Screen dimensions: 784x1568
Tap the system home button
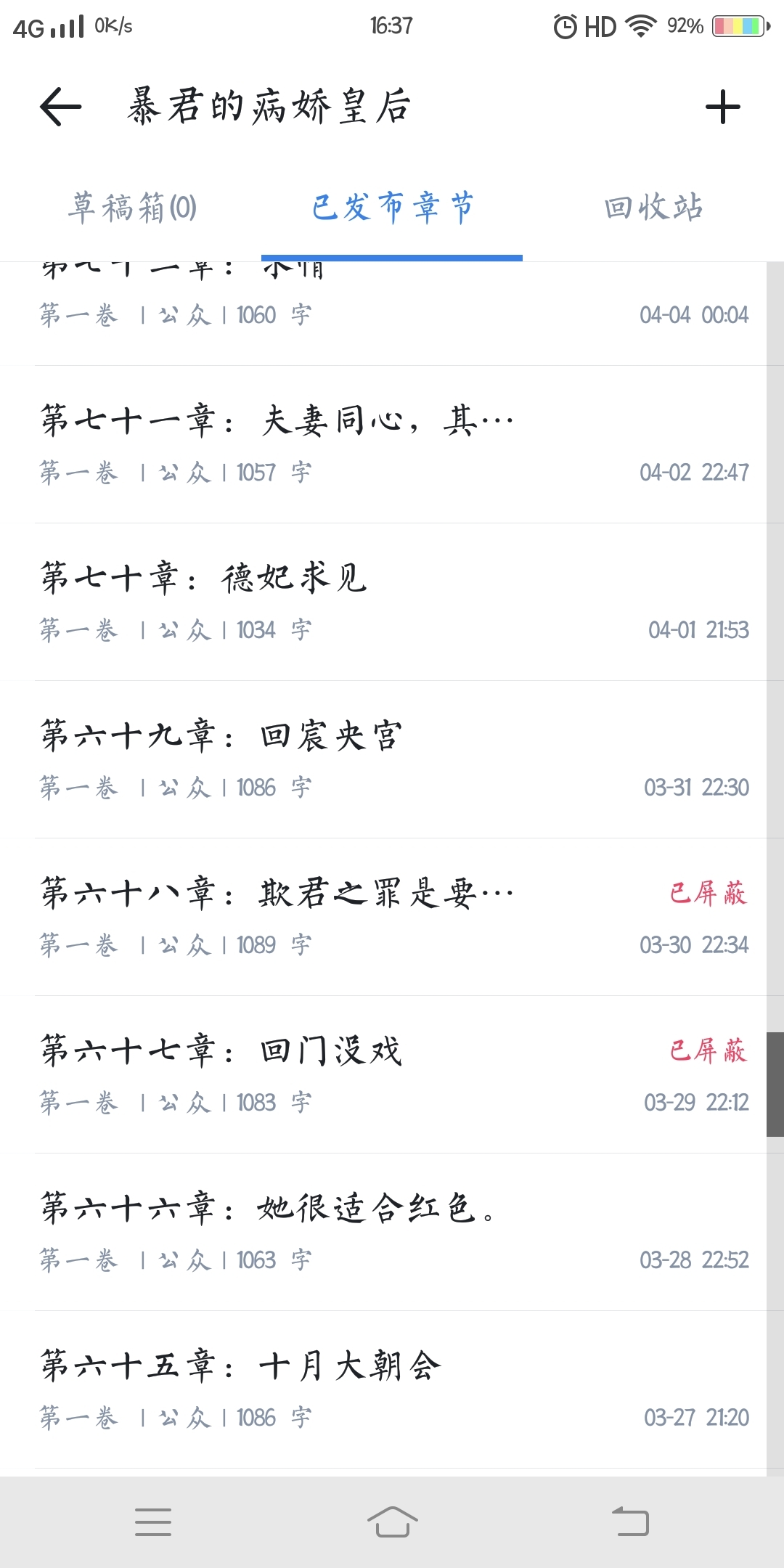coord(392,1522)
